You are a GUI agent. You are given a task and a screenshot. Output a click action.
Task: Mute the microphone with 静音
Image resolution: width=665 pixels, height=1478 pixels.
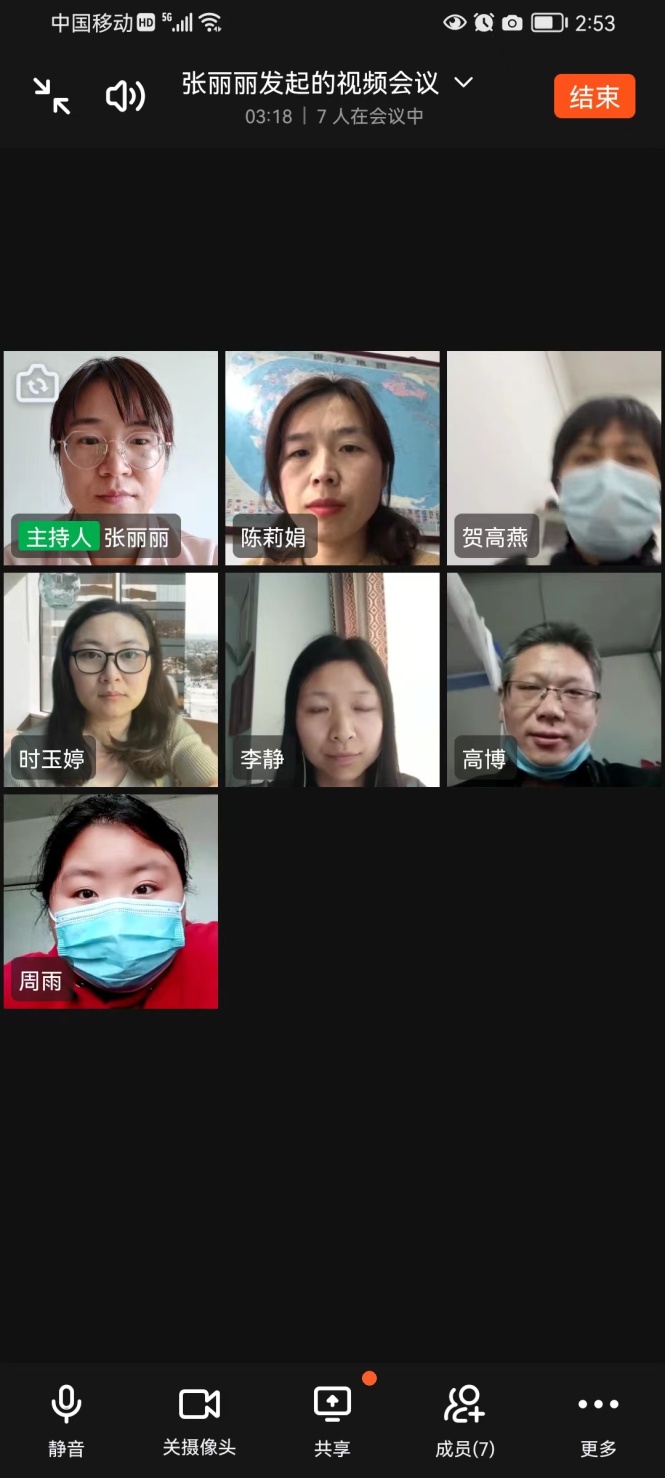click(x=66, y=1419)
